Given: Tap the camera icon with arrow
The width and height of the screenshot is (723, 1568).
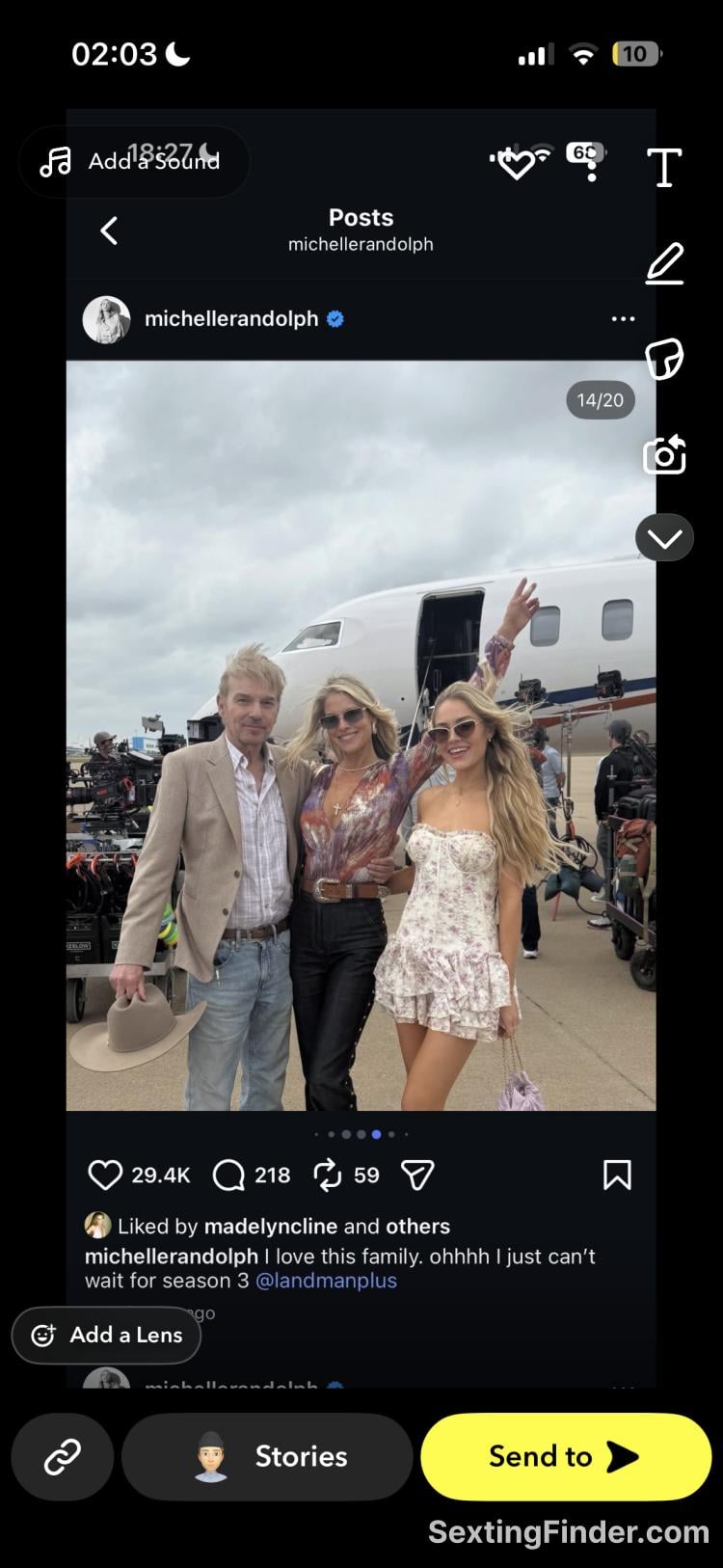Looking at the screenshot, I should [x=664, y=454].
